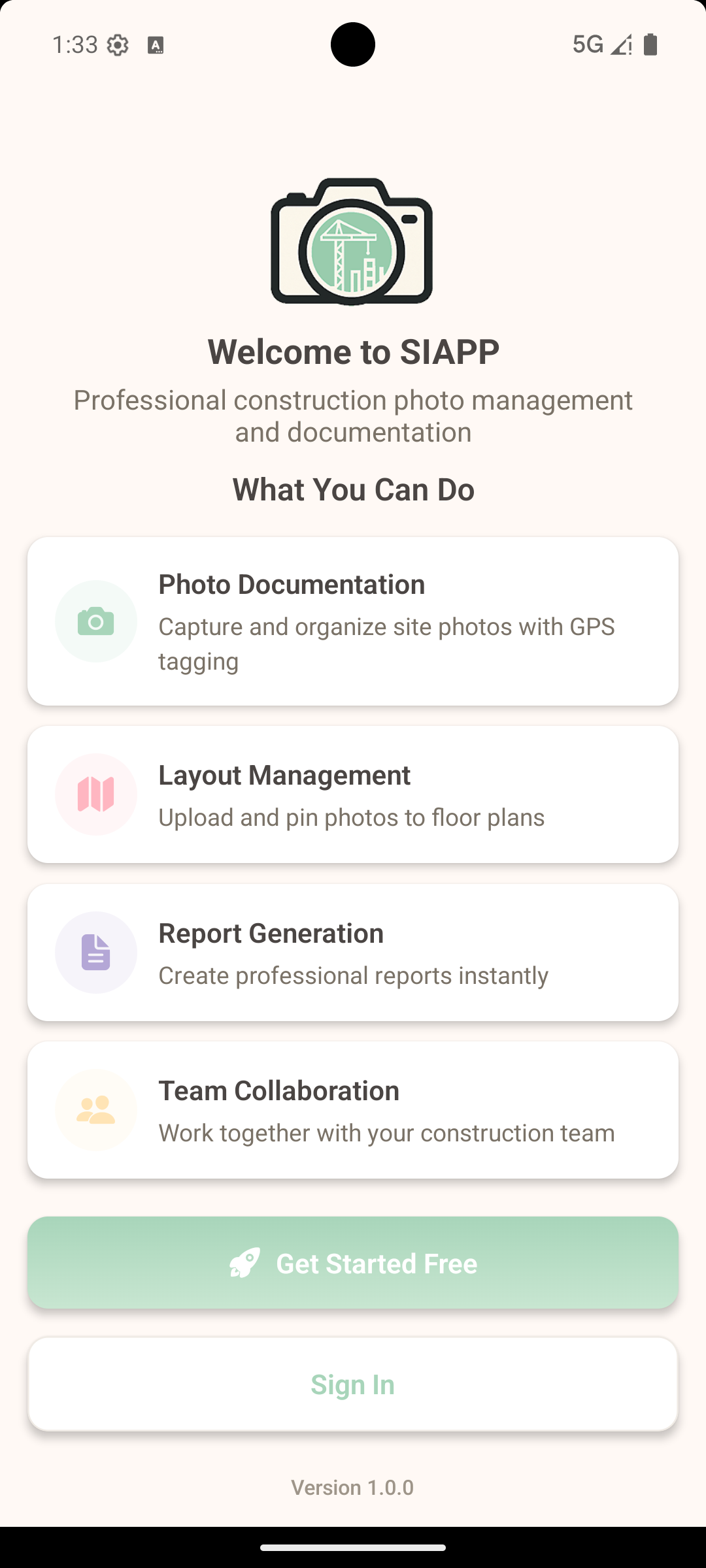706x1568 pixels.
Task: Tap the Report Generation card
Action: pos(352,951)
